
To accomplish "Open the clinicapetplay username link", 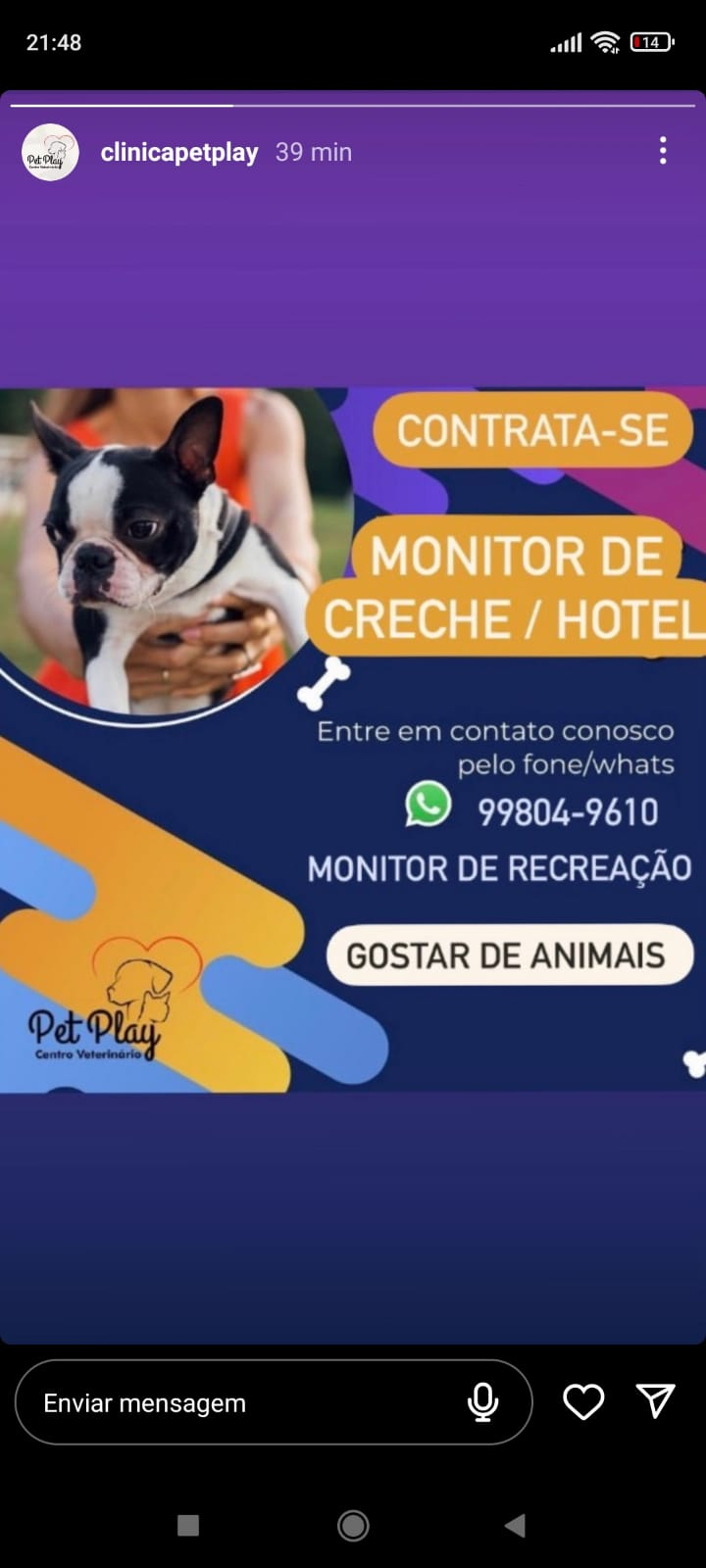I will coord(179,152).
